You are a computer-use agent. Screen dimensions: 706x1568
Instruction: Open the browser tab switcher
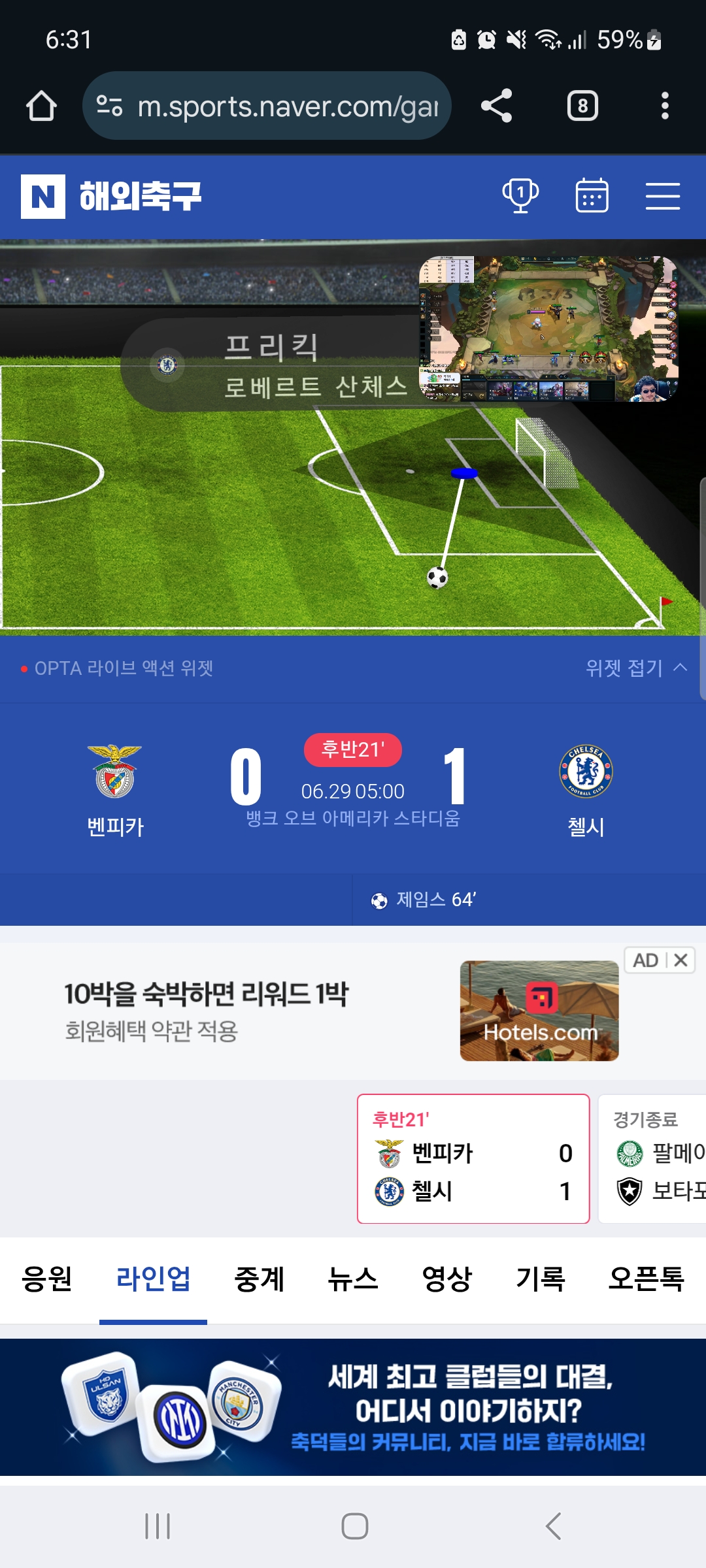(x=582, y=106)
